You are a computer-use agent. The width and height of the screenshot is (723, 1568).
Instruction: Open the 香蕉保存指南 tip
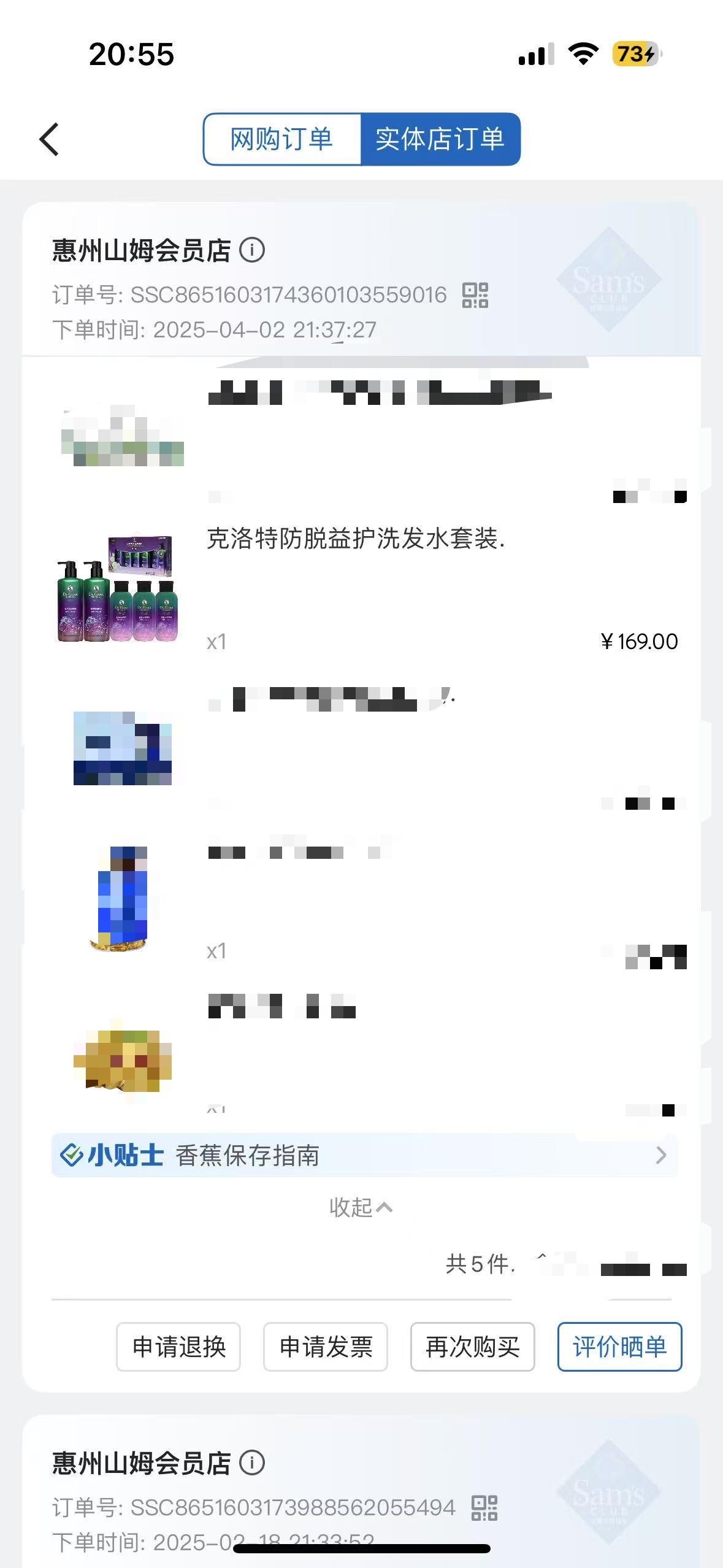[364, 1156]
